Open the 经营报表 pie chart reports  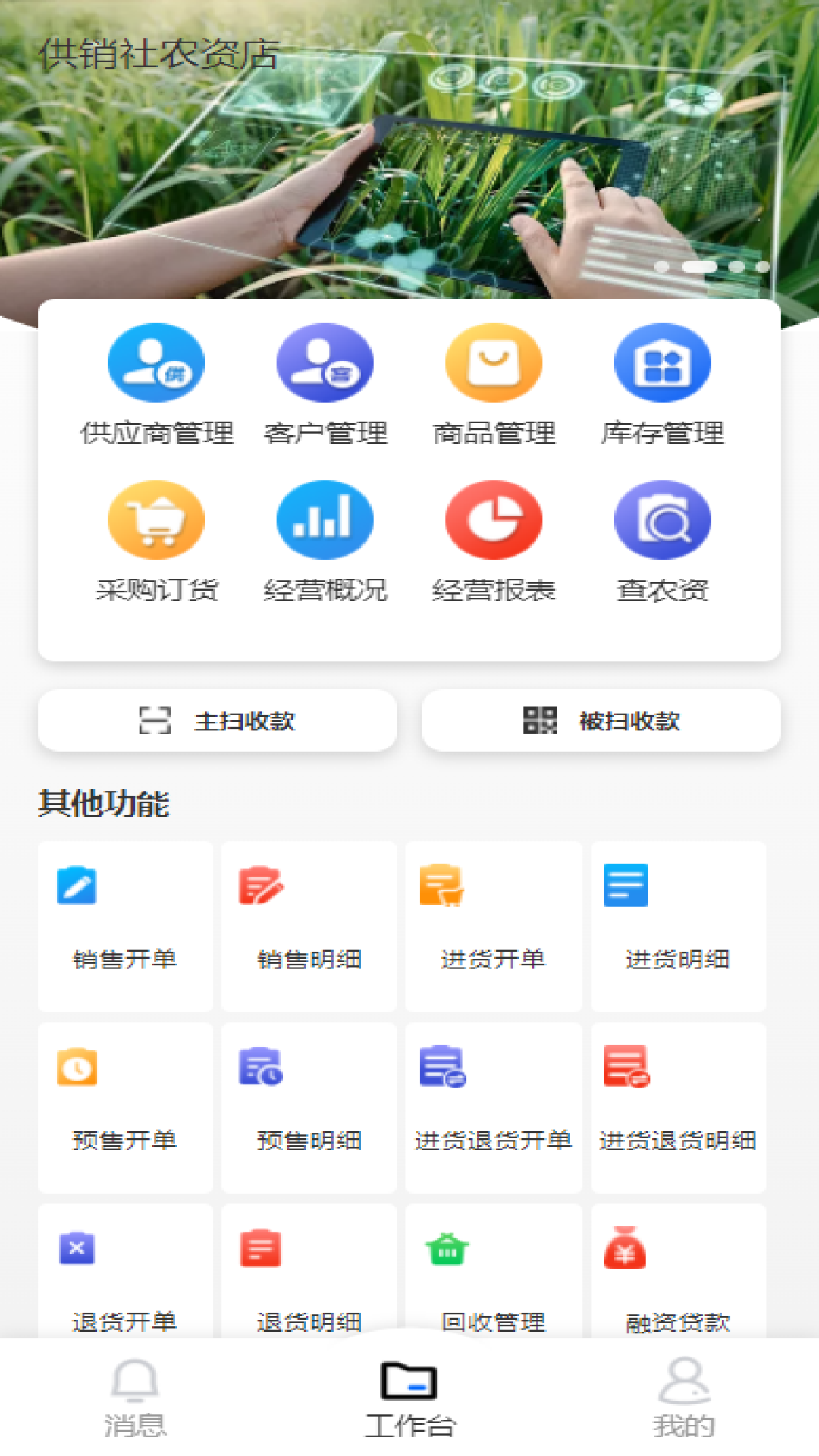point(494,519)
